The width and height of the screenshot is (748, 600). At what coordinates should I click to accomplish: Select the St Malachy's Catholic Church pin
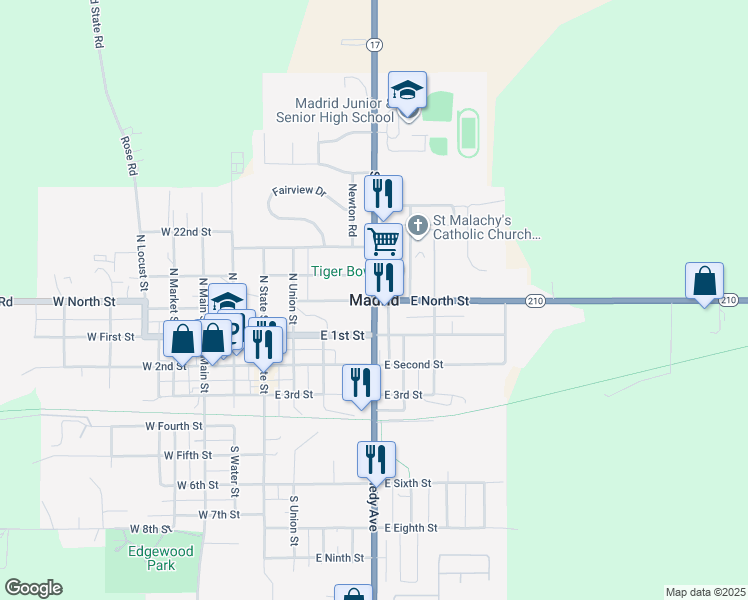pos(418,227)
